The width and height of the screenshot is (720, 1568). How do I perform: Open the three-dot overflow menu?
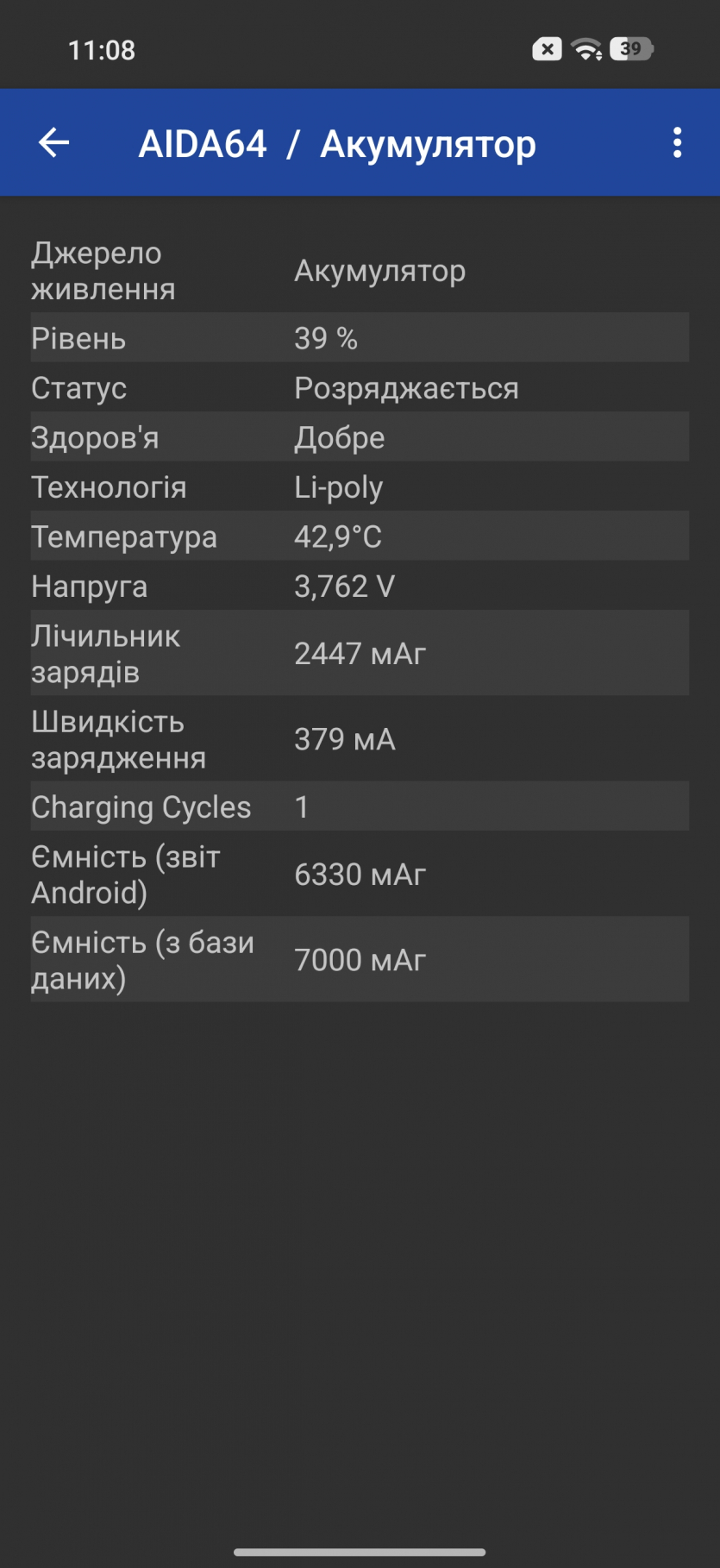tap(677, 142)
